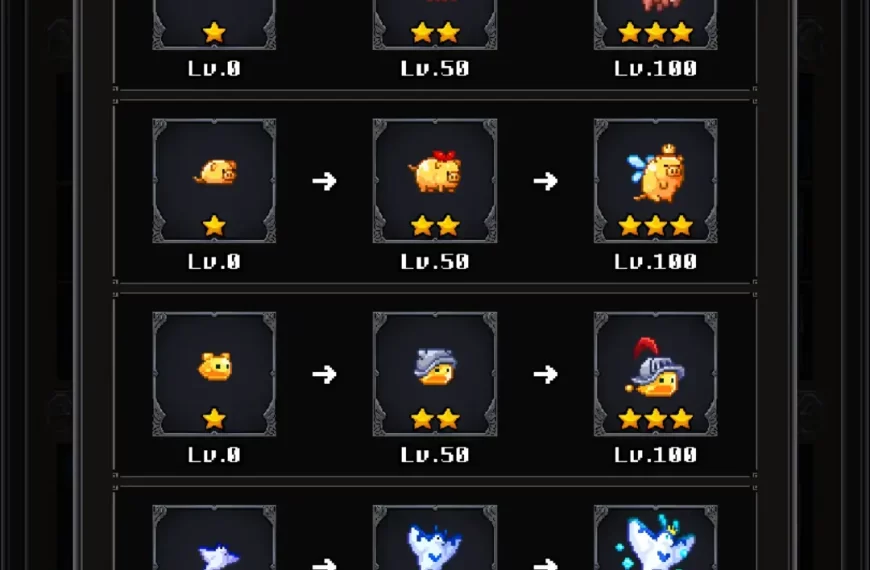Open the two-star duck with grey helmet

(x=435, y=373)
